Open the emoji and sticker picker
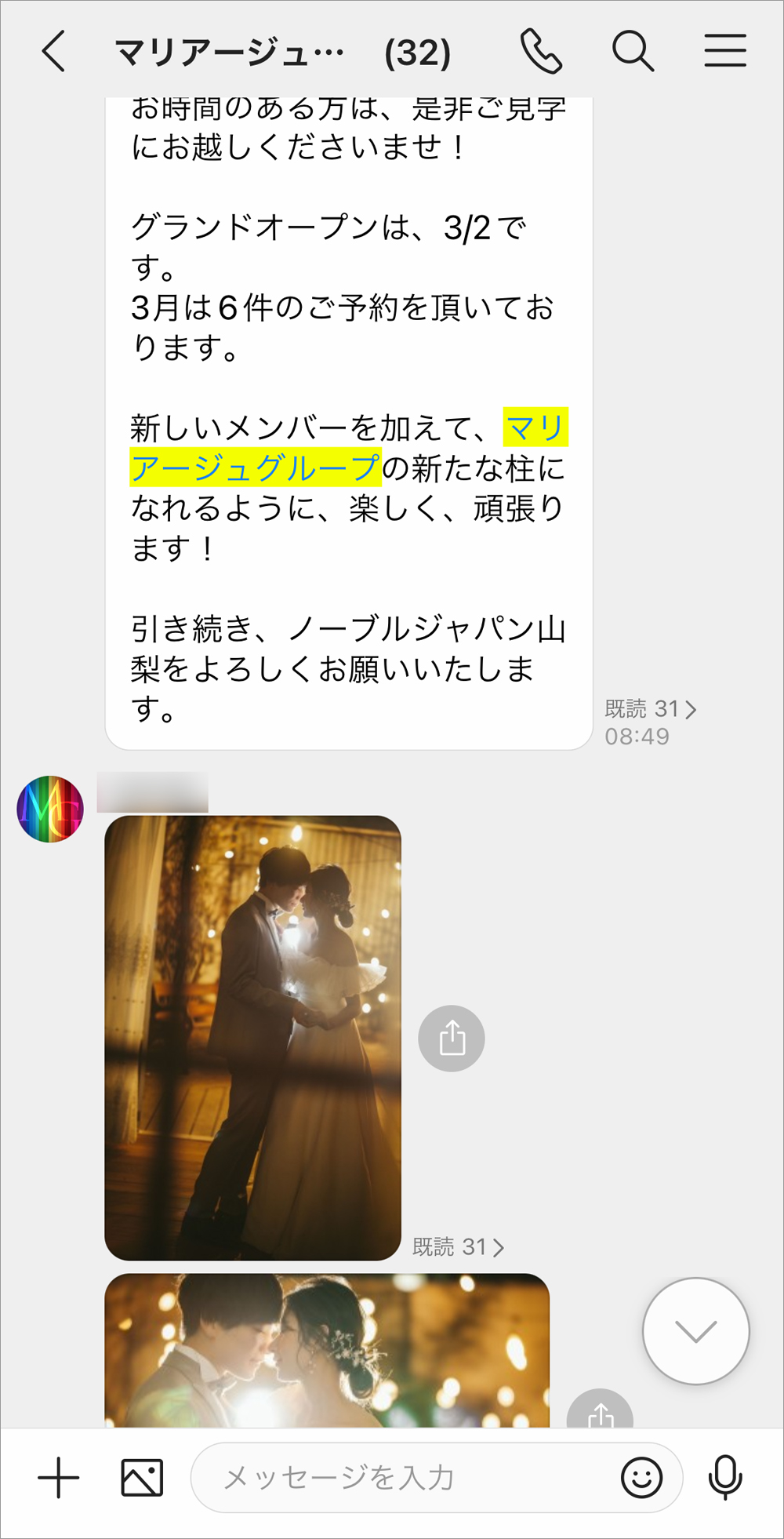The width and height of the screenshot is (784, 1539). click(x=641, y=1479)
